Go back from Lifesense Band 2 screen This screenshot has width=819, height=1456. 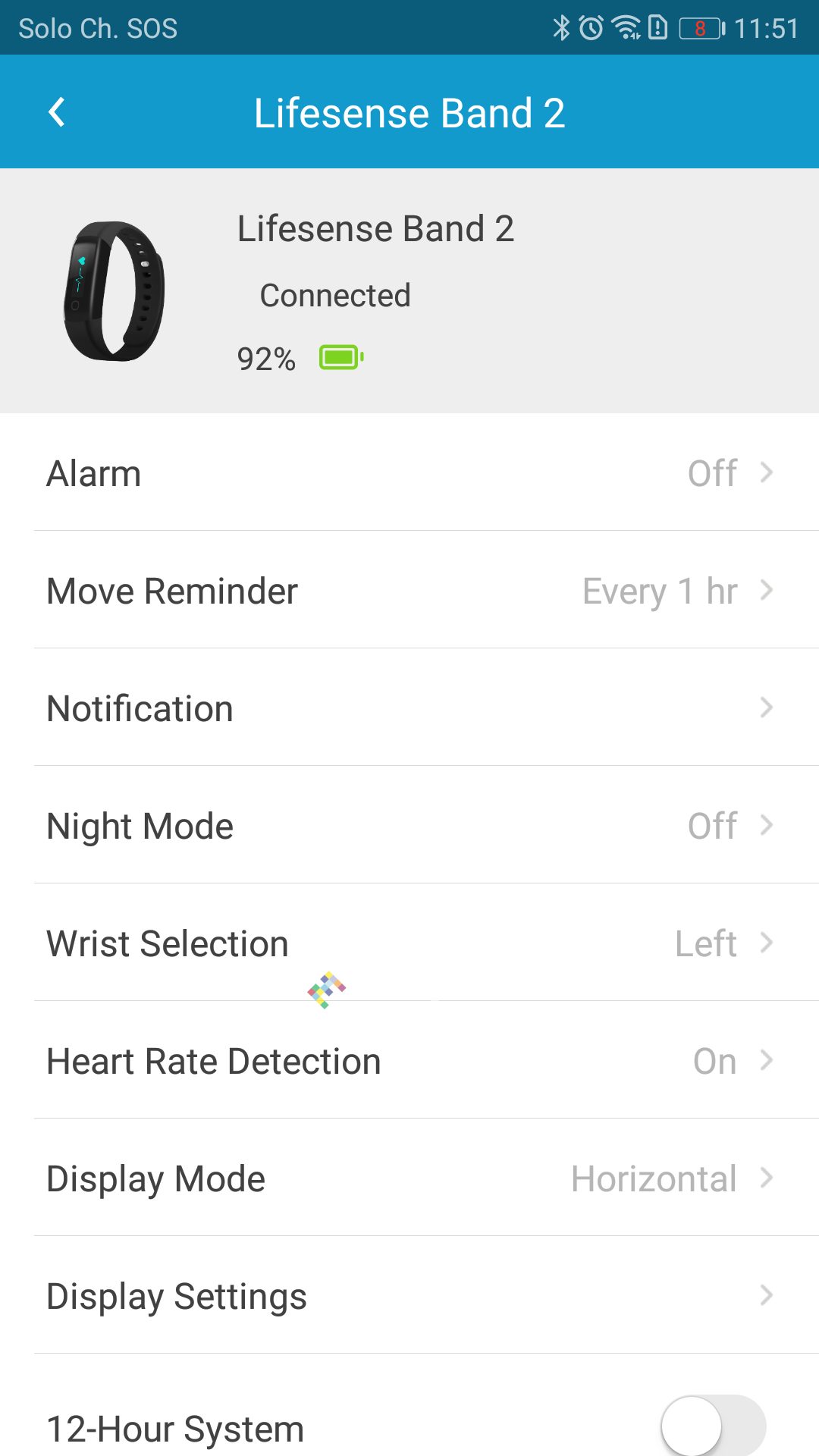coord(57,112)
